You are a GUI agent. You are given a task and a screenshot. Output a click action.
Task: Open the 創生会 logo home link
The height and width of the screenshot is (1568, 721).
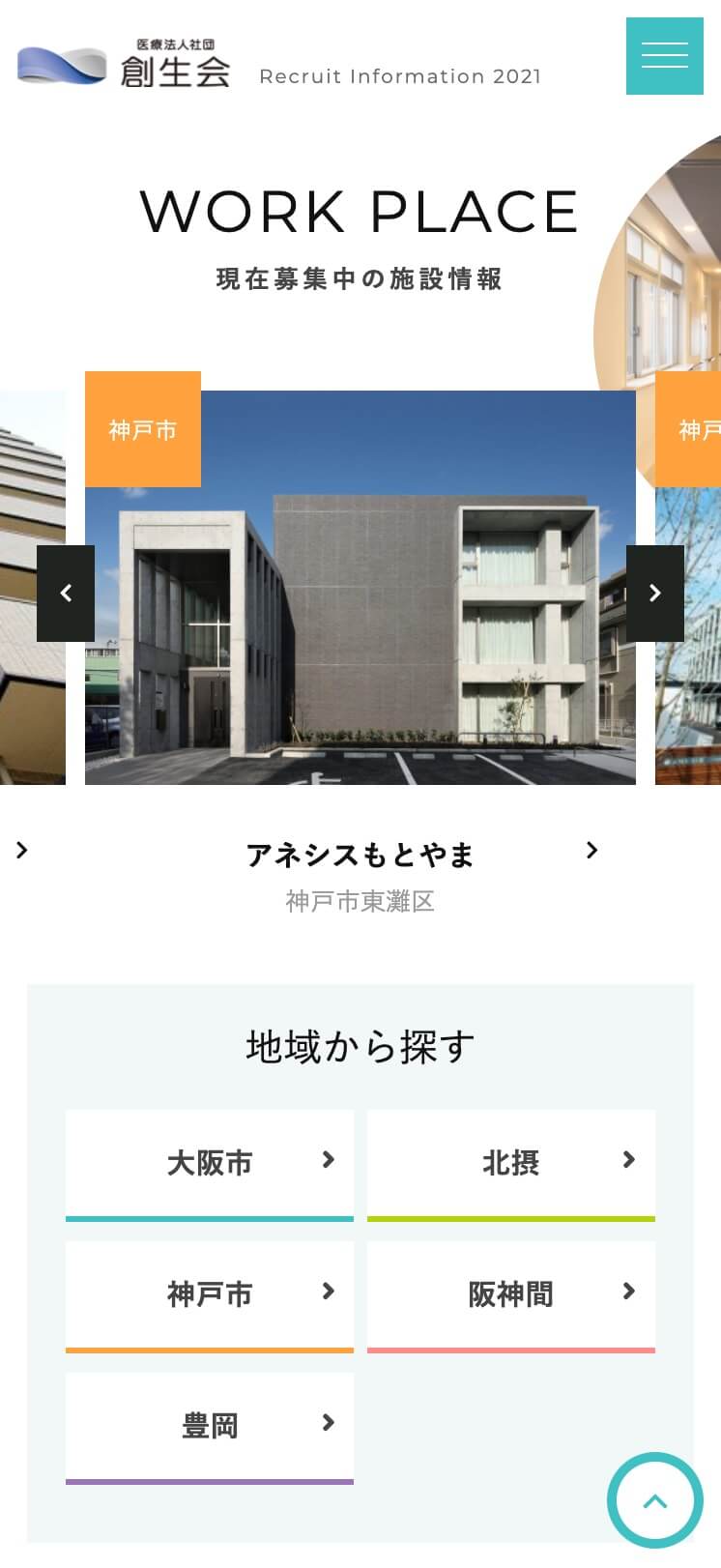(x=124, y=66)
